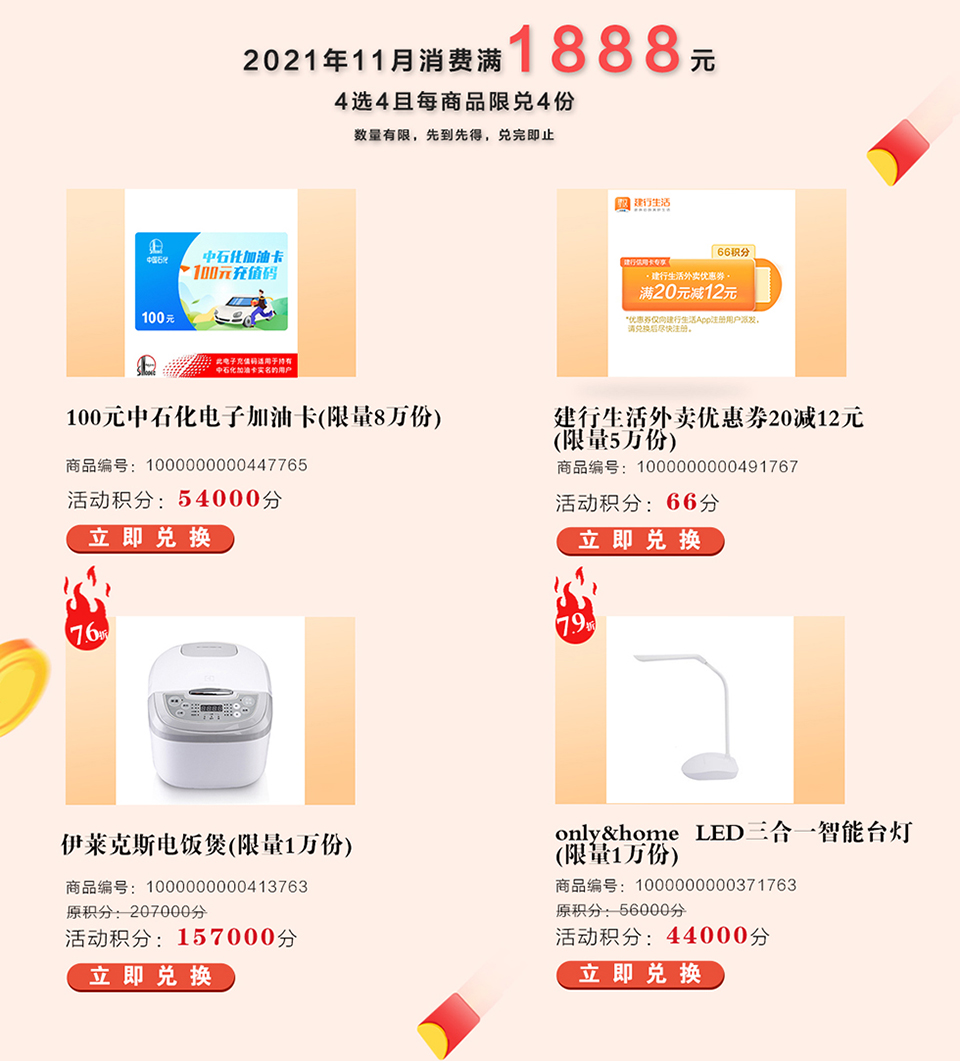View the 伊莱克斯 rice cooker picture
960x1061 pixels.
coord(211,710)
